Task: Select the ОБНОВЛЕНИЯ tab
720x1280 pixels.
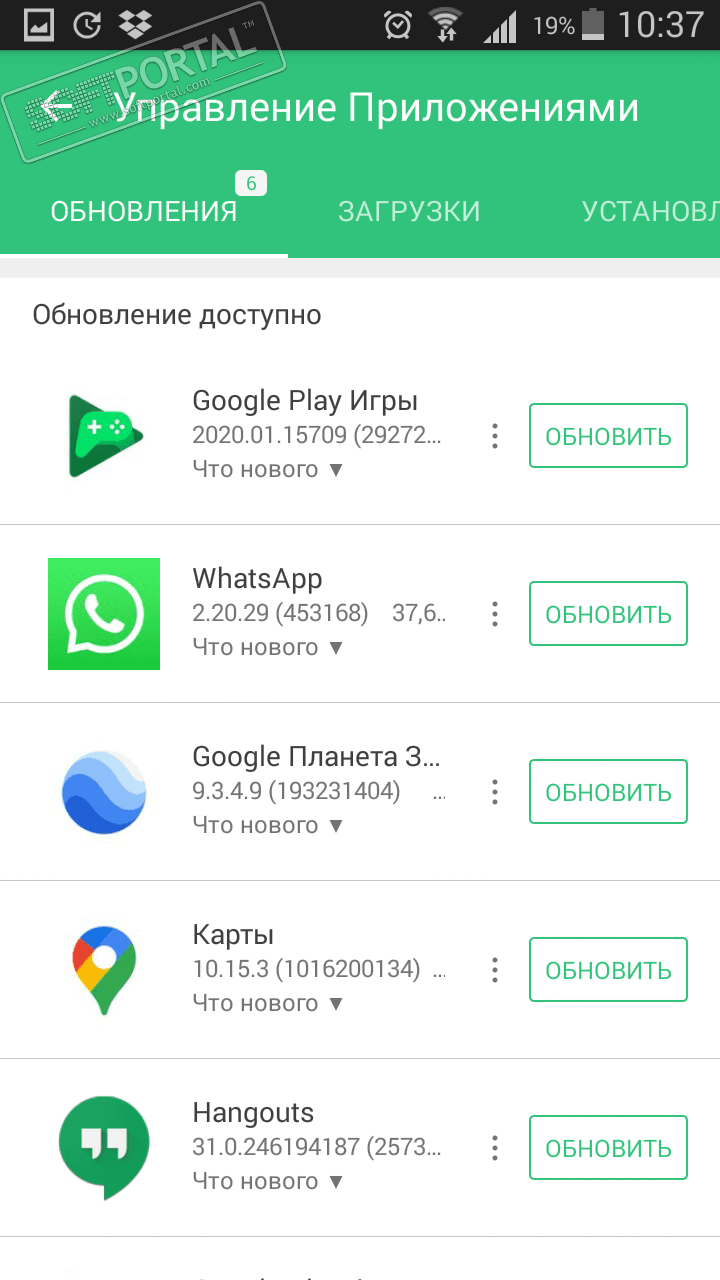Action: click(x=144, y=212)
